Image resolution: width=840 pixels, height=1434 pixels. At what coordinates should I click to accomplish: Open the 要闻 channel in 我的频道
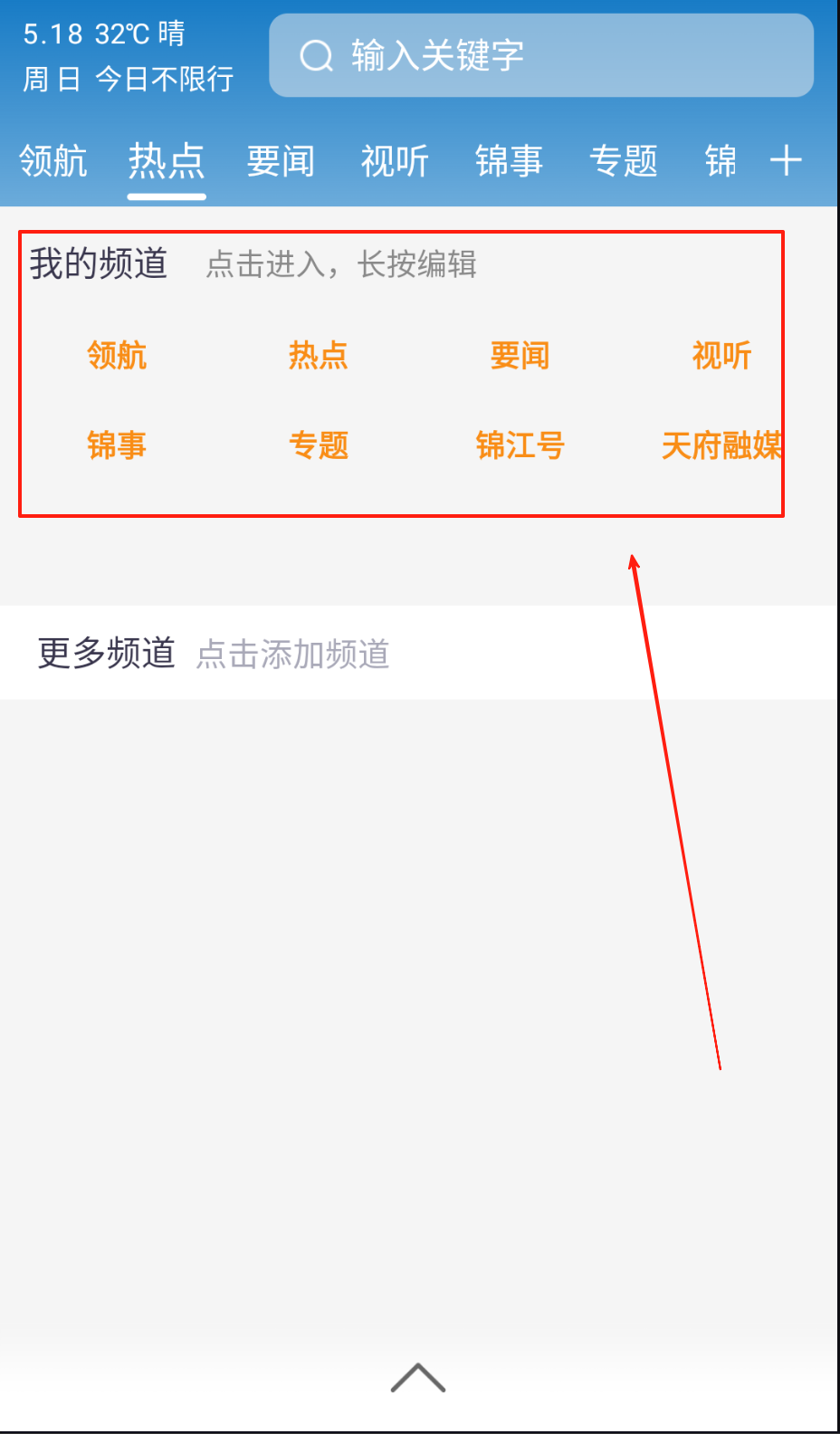click(x=520, y=355)
